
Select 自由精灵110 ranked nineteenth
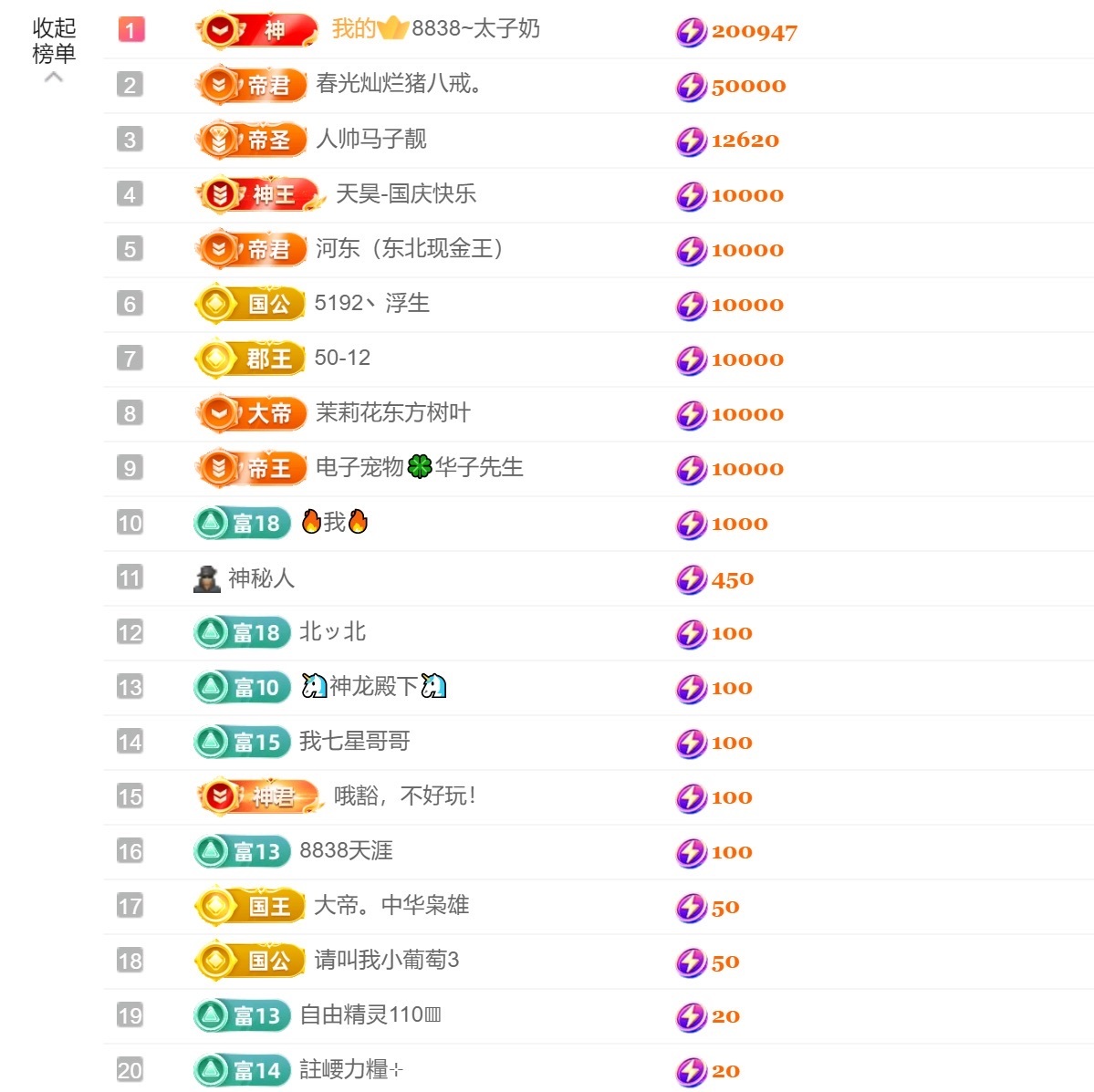pos(370,1015)
